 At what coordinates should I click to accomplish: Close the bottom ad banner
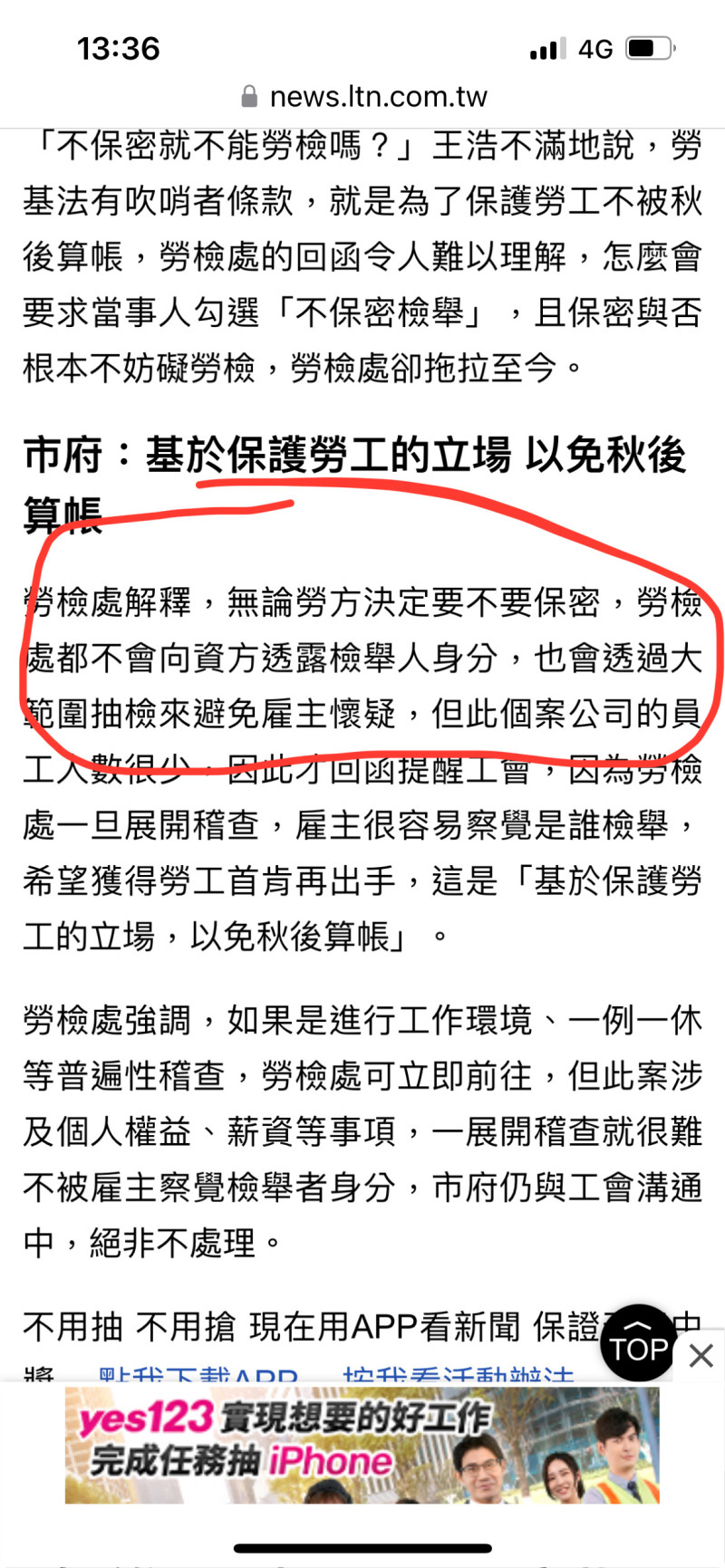pos(701,1355)
